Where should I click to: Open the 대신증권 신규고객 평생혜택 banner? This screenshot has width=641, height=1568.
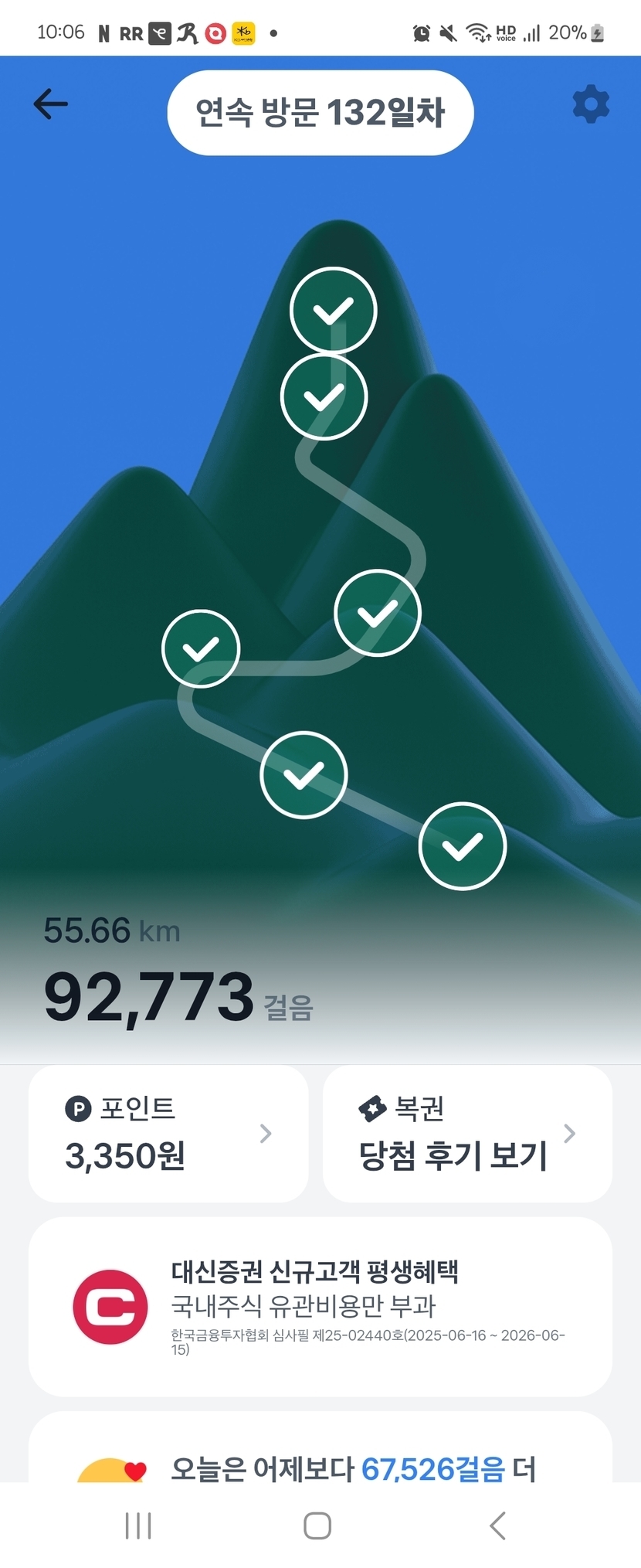point(320,1306)
